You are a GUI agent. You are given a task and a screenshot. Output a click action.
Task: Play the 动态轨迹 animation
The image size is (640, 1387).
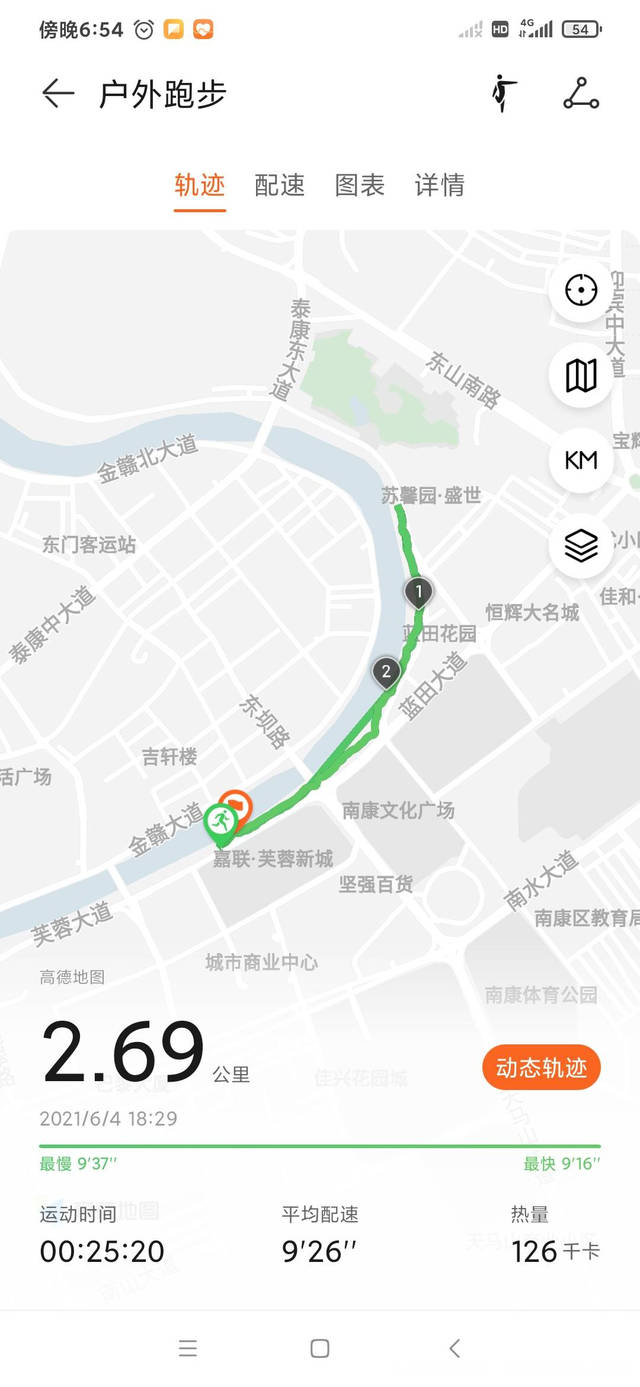pyautogui.click(x=541, y=1068)
